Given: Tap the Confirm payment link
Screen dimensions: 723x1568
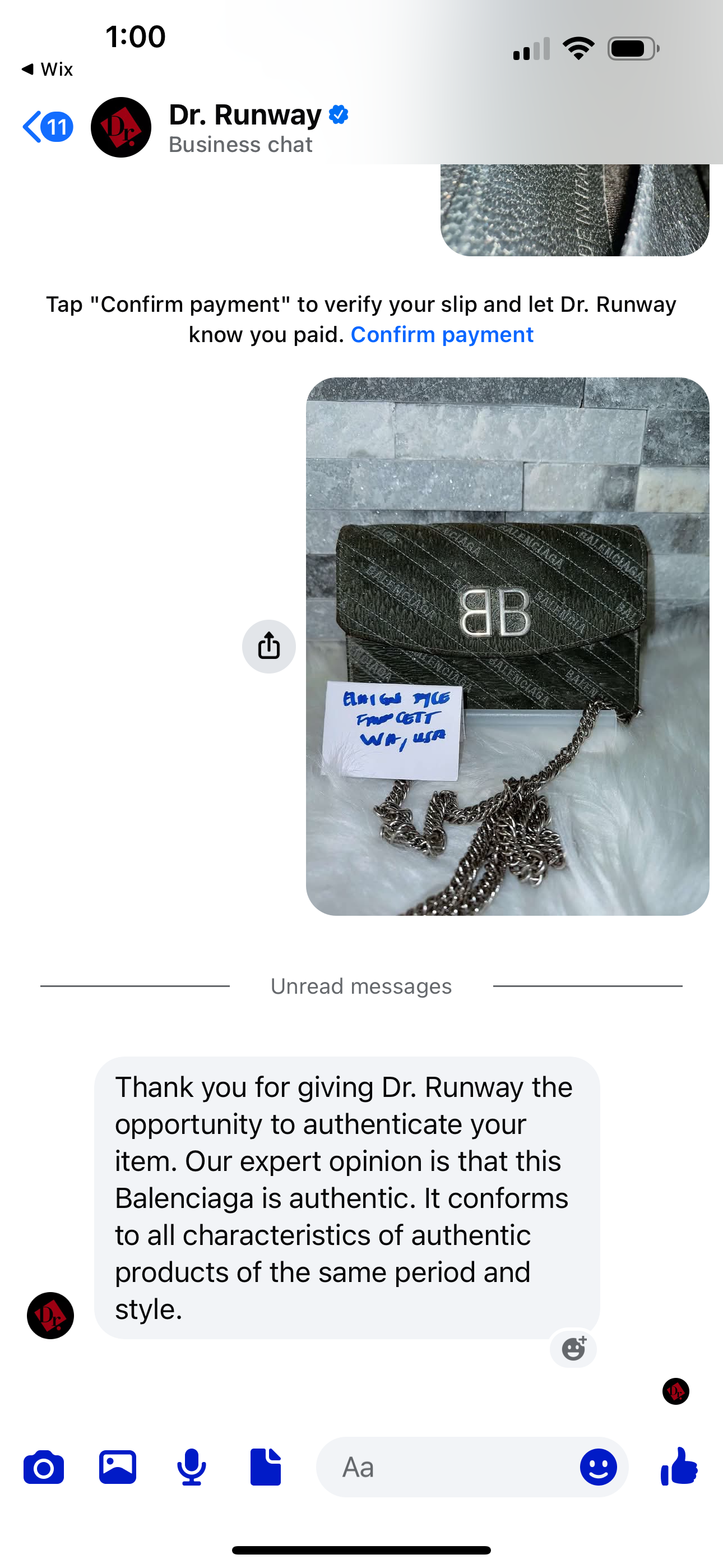Looking at the screenshot, I should (x=442, y=335).
